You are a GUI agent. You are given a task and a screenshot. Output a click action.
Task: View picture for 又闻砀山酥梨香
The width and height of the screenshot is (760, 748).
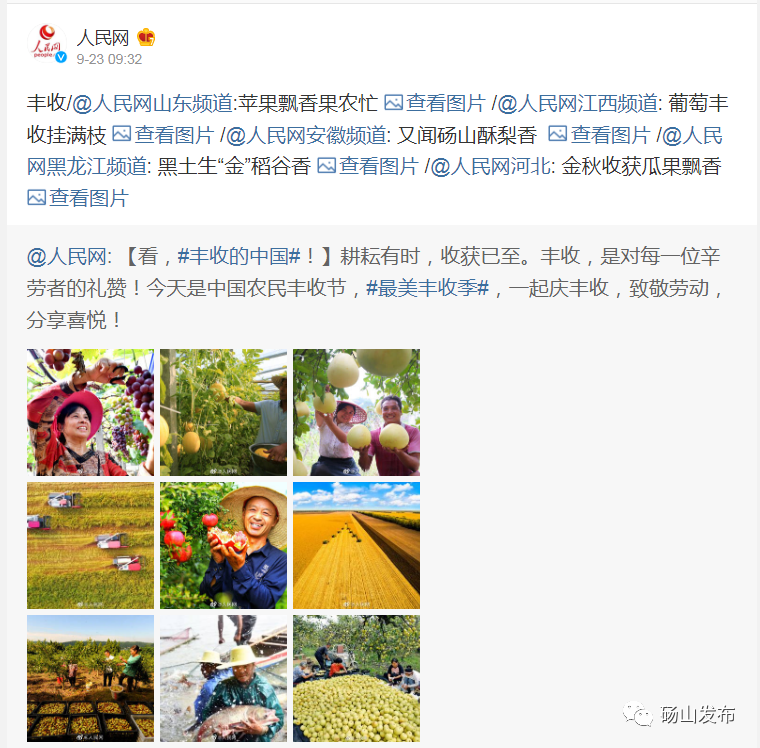point(599,135)
